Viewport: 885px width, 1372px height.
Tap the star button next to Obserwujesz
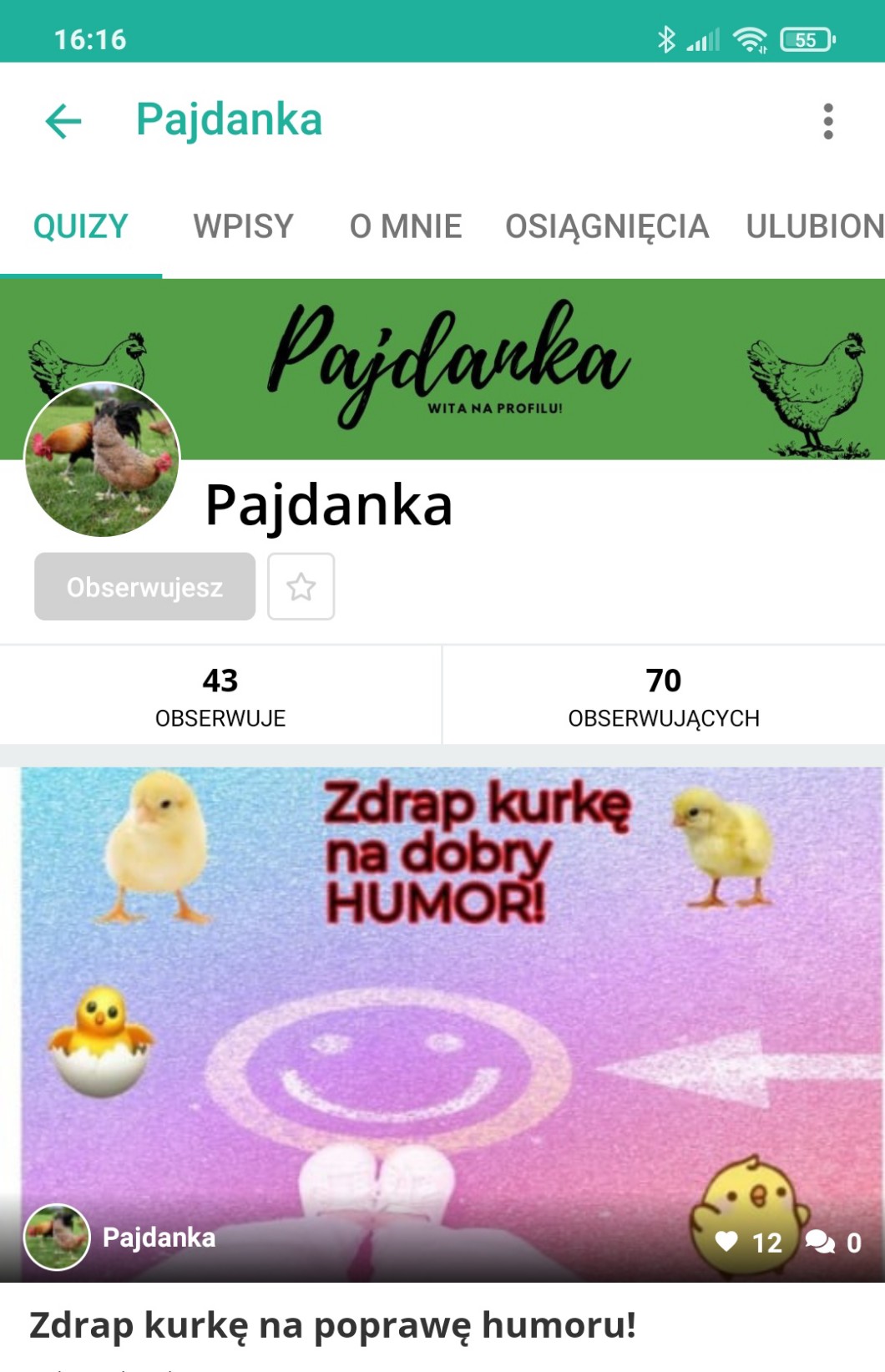click(301, 586)
